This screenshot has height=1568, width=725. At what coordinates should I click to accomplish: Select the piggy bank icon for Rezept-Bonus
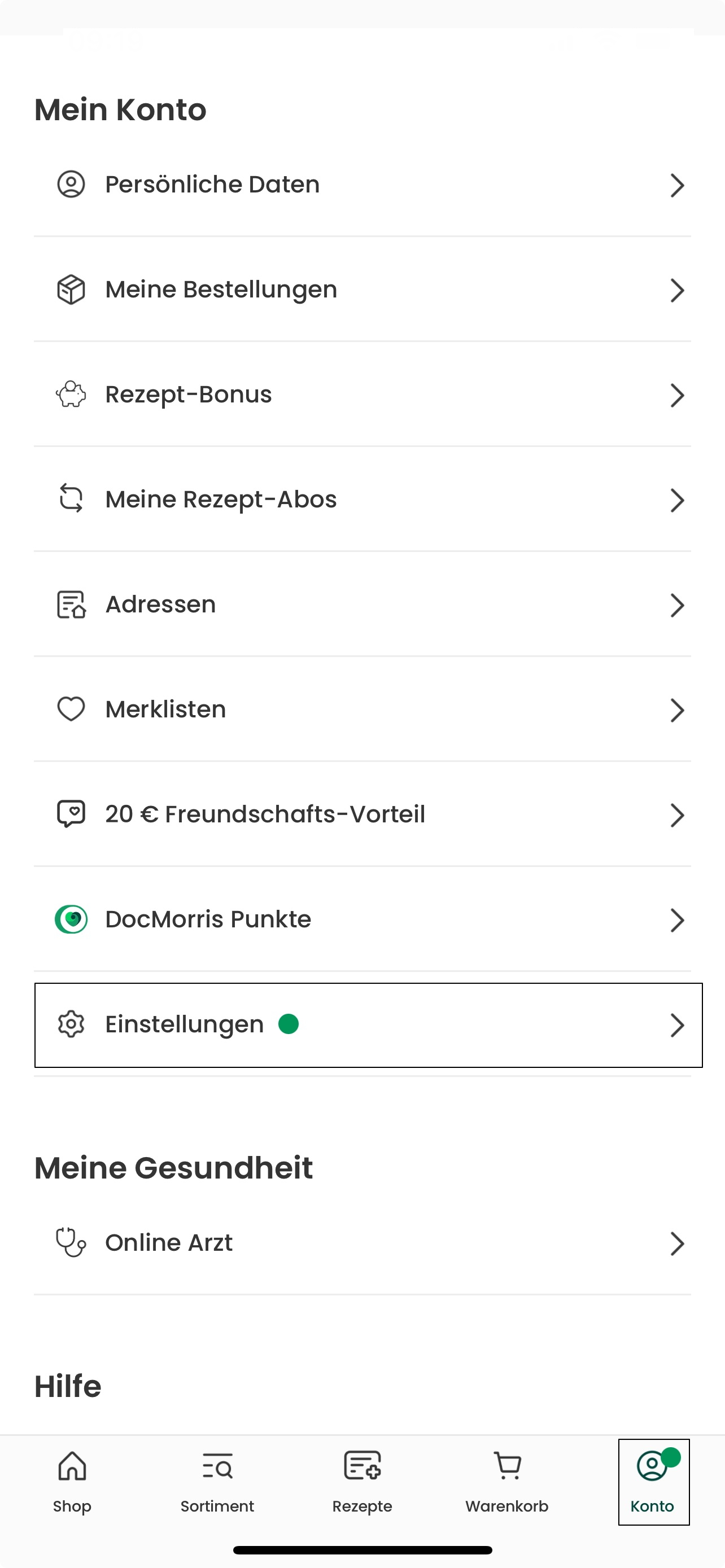click(71, 395)
